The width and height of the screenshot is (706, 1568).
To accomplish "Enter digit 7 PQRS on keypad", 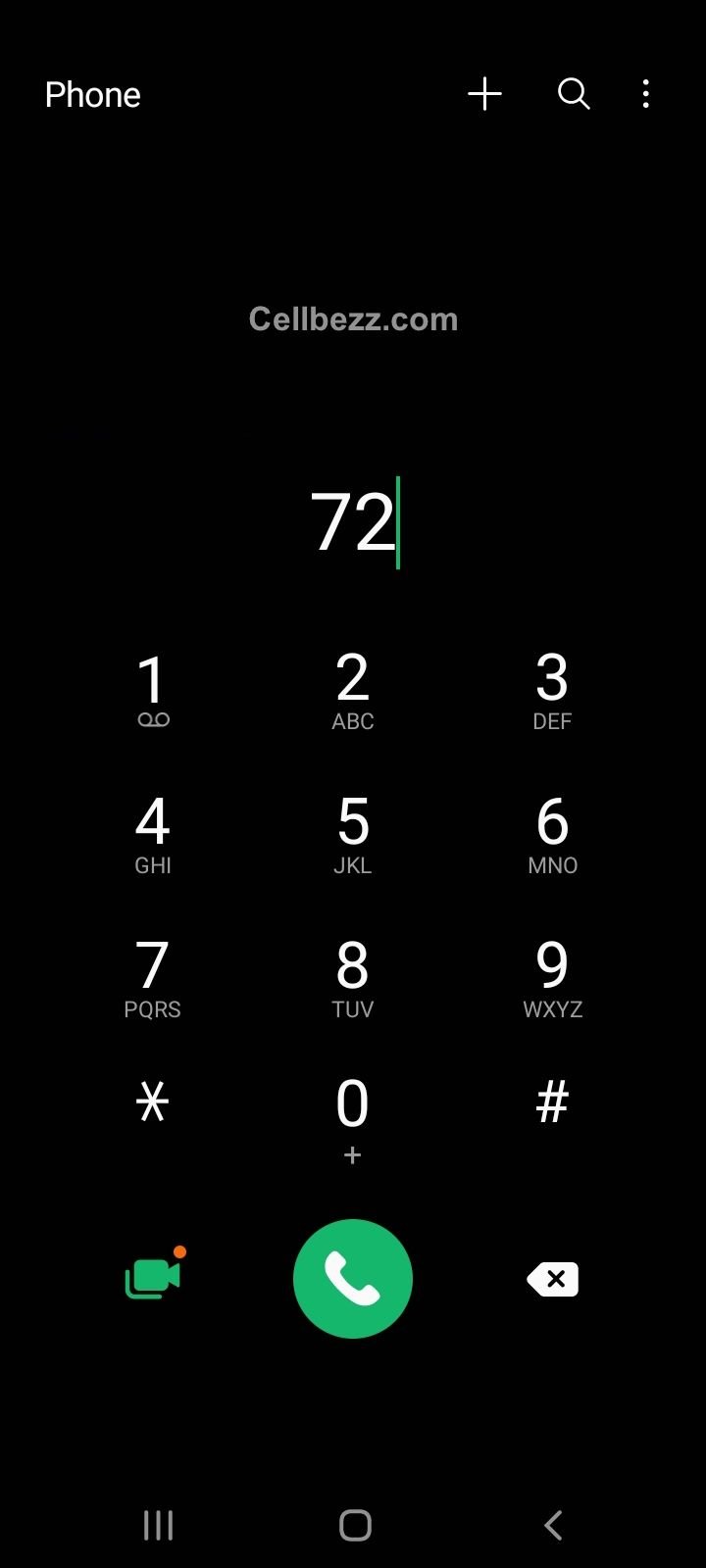I will (x=153, y=979).
